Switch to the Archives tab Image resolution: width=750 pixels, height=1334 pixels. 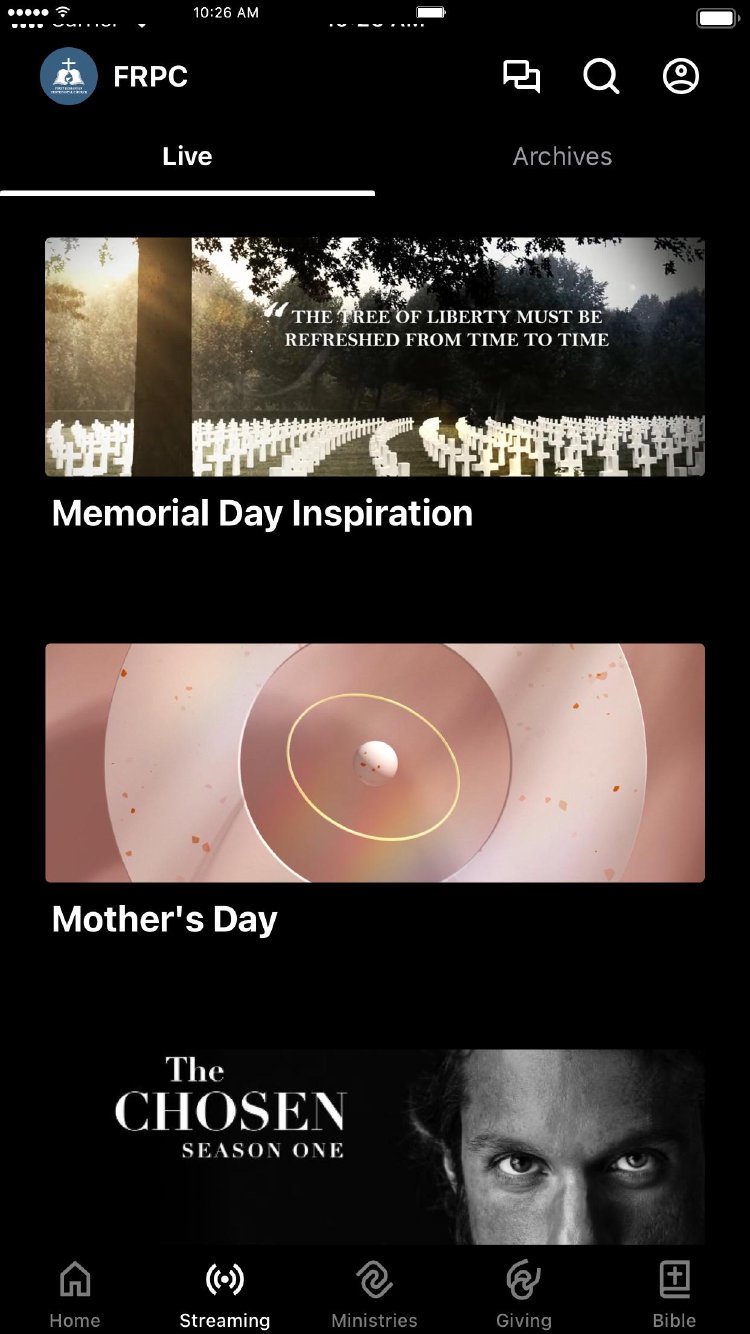coord(562,157)
